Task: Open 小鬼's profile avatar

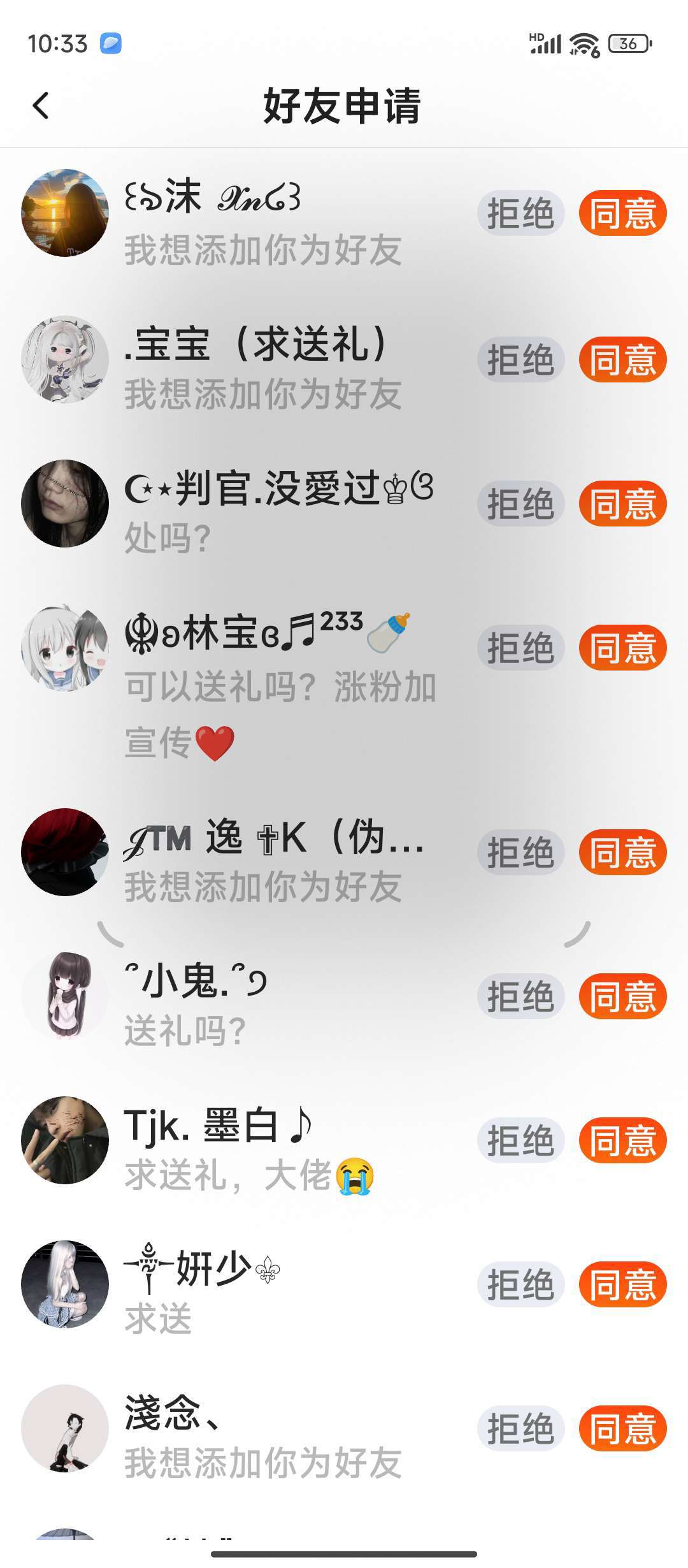Action: coord(65,996)
